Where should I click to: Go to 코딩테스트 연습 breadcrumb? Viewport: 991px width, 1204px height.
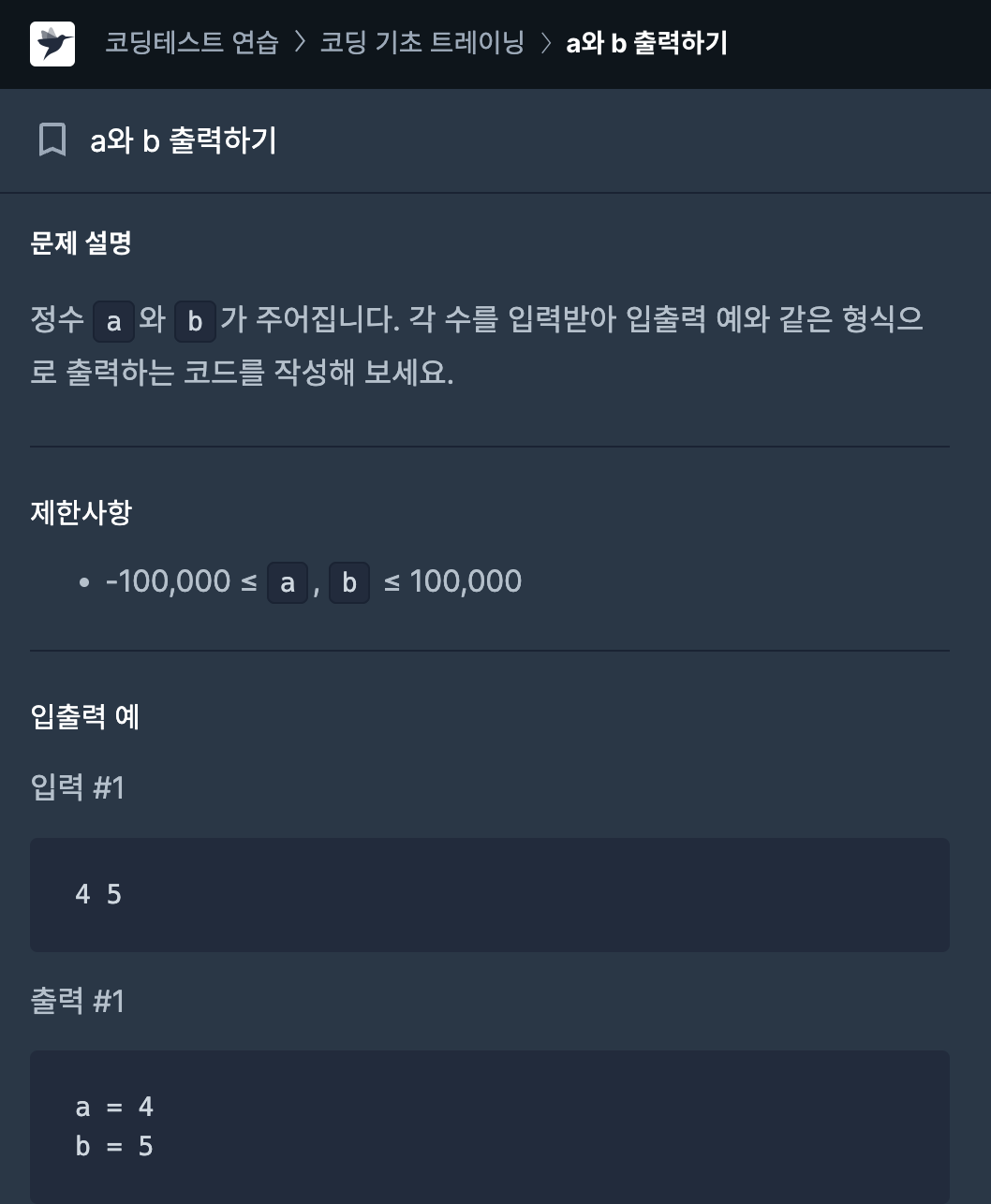(x=192, y=43)
